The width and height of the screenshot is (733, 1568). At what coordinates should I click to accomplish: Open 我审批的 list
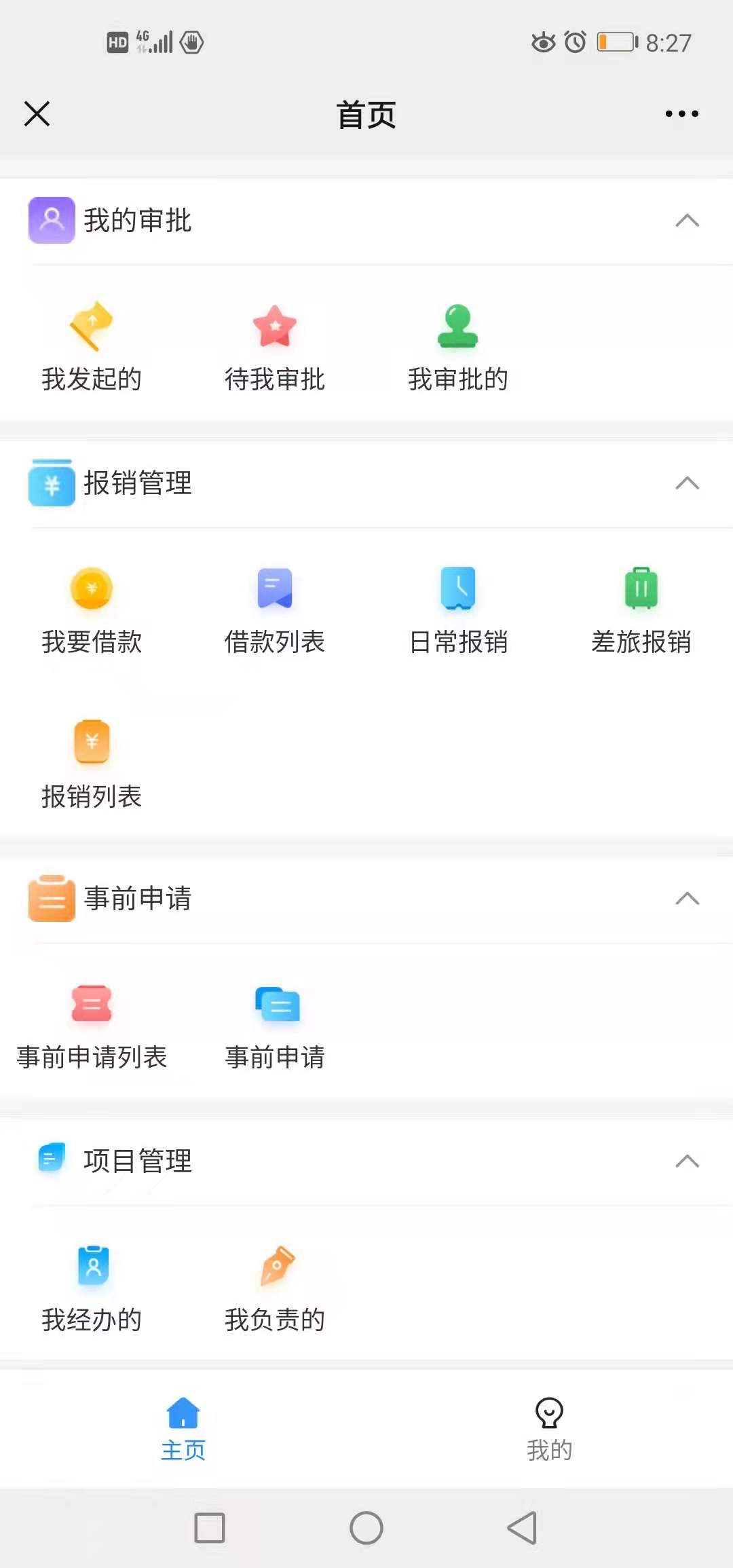tap(458, 347)
